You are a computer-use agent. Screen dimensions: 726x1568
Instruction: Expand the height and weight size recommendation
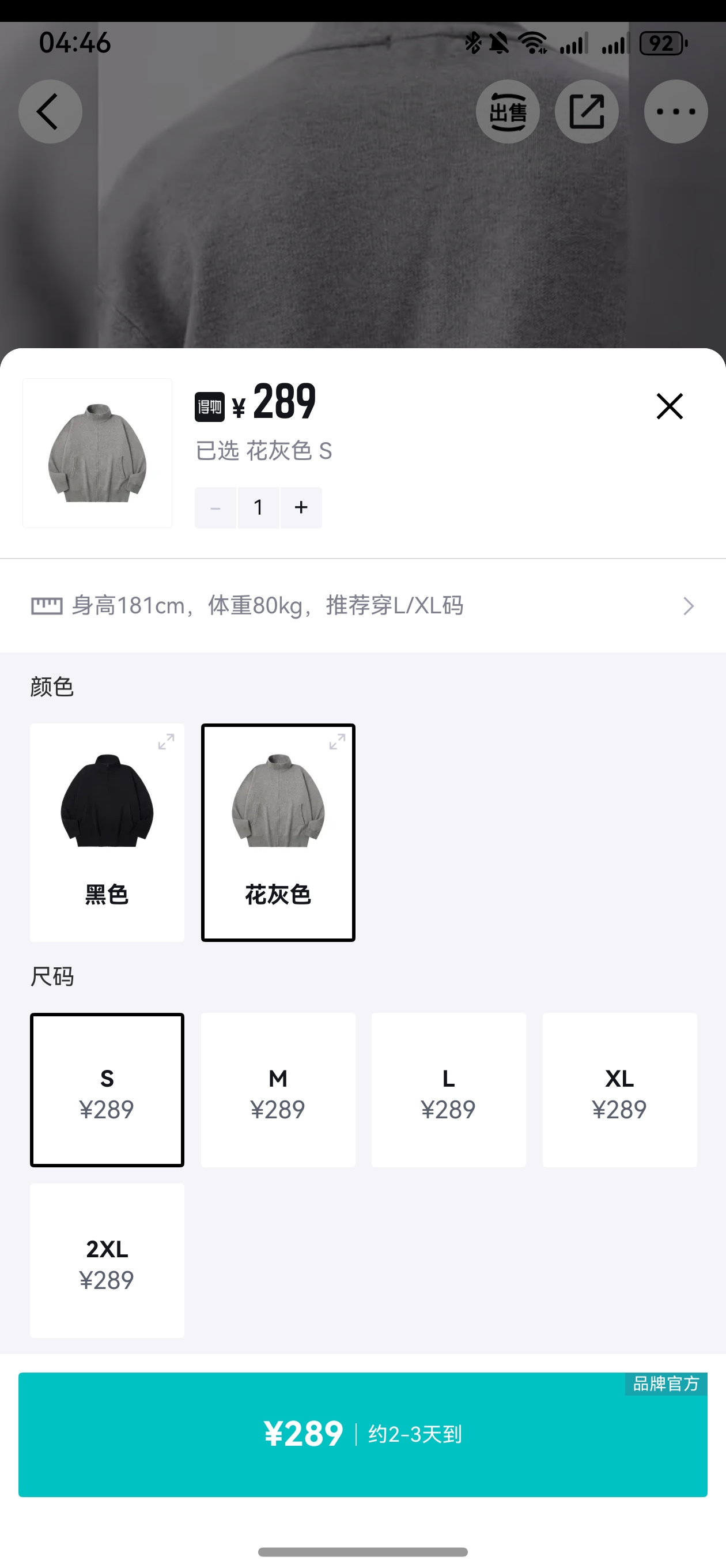(x=362, y=605)
